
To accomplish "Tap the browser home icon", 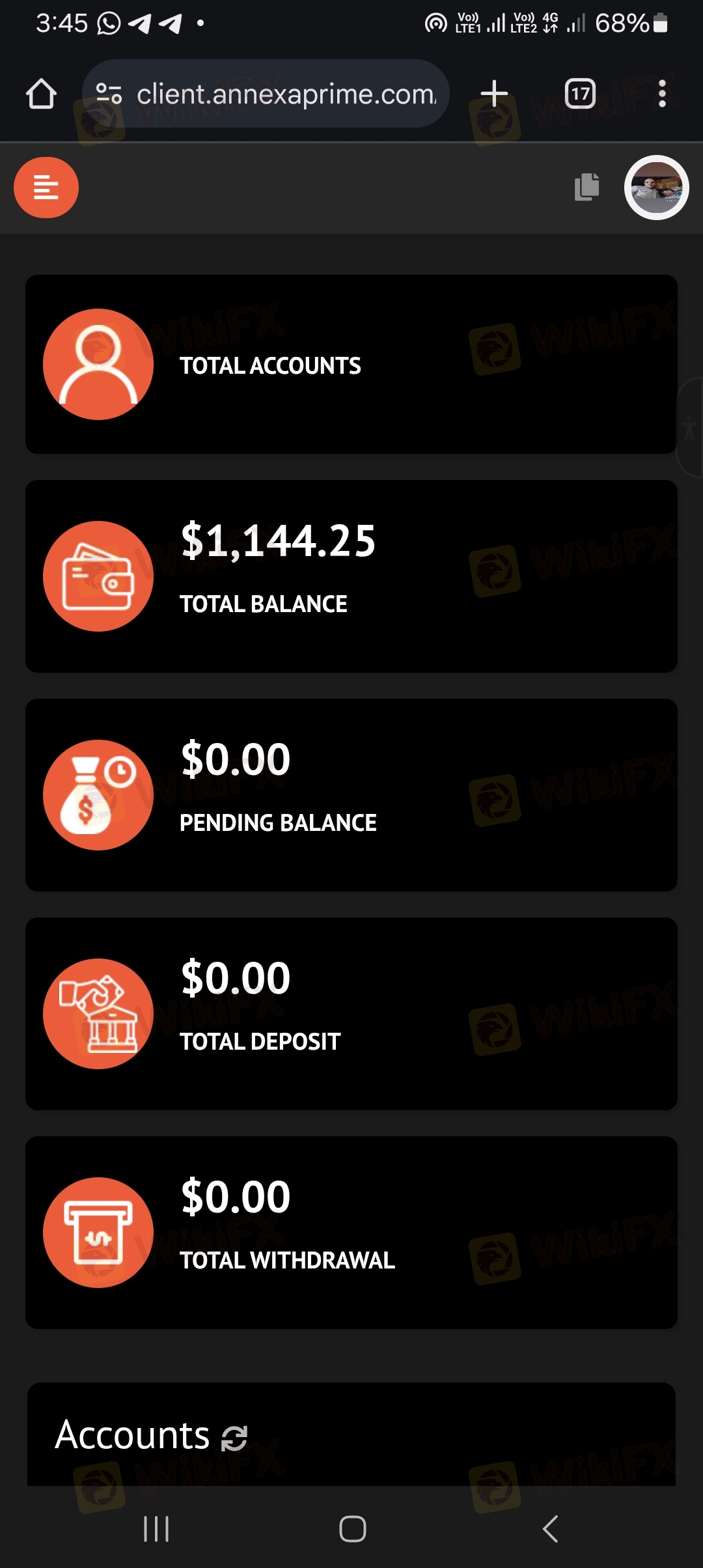I will [41, 94].
